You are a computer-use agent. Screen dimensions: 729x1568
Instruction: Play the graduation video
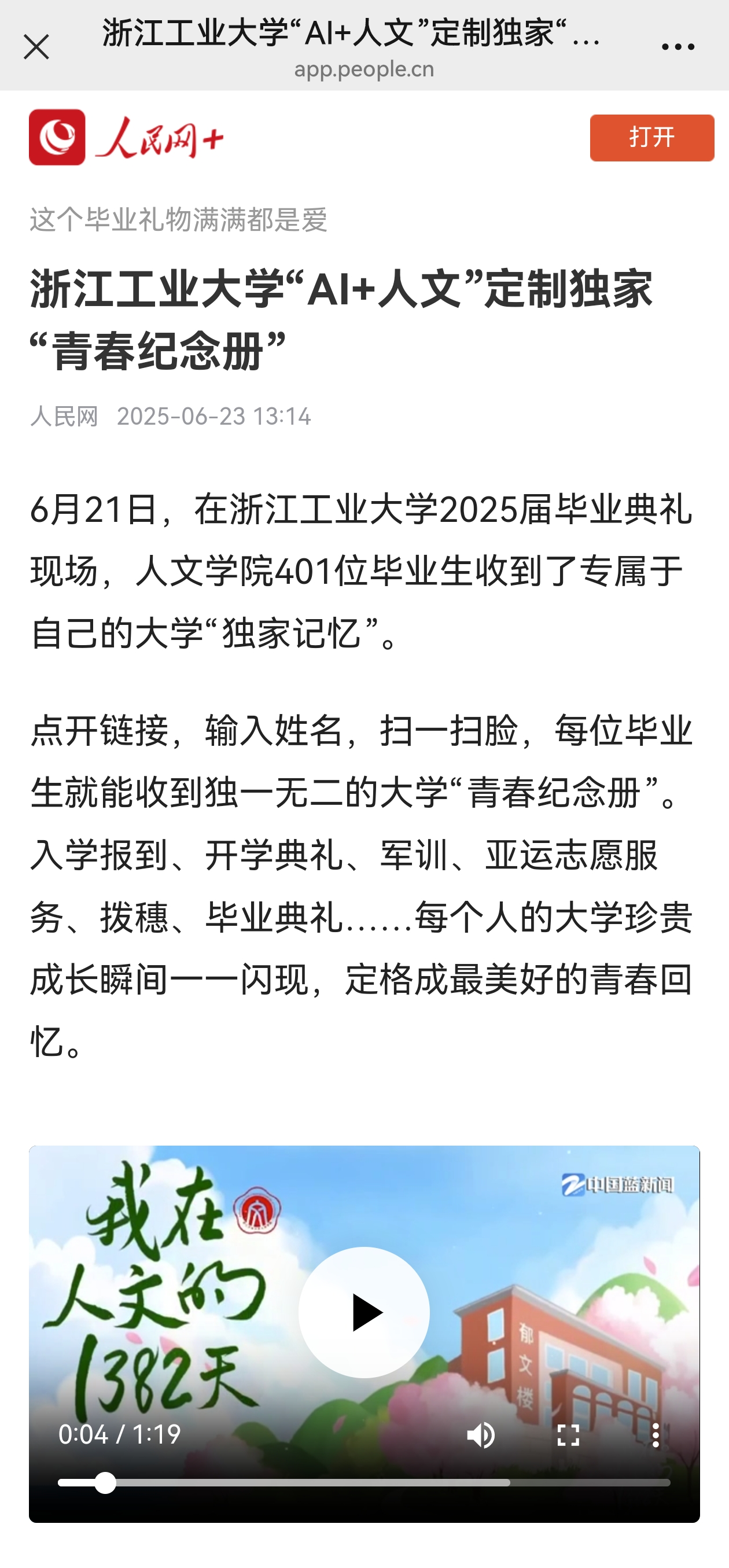pos(364,1312)
